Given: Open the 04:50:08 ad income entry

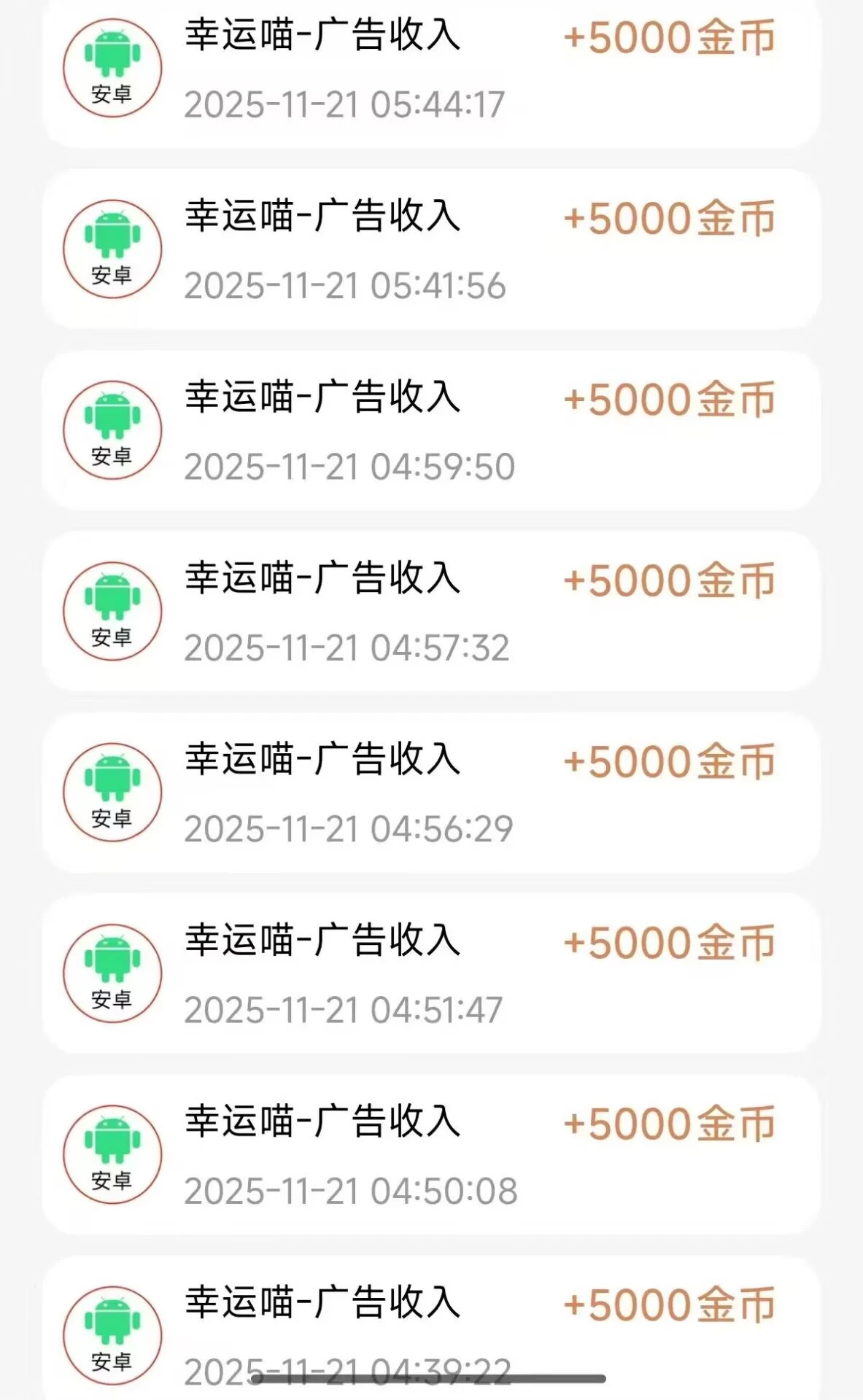Looking at the screenshot, I should point(430,1154).
